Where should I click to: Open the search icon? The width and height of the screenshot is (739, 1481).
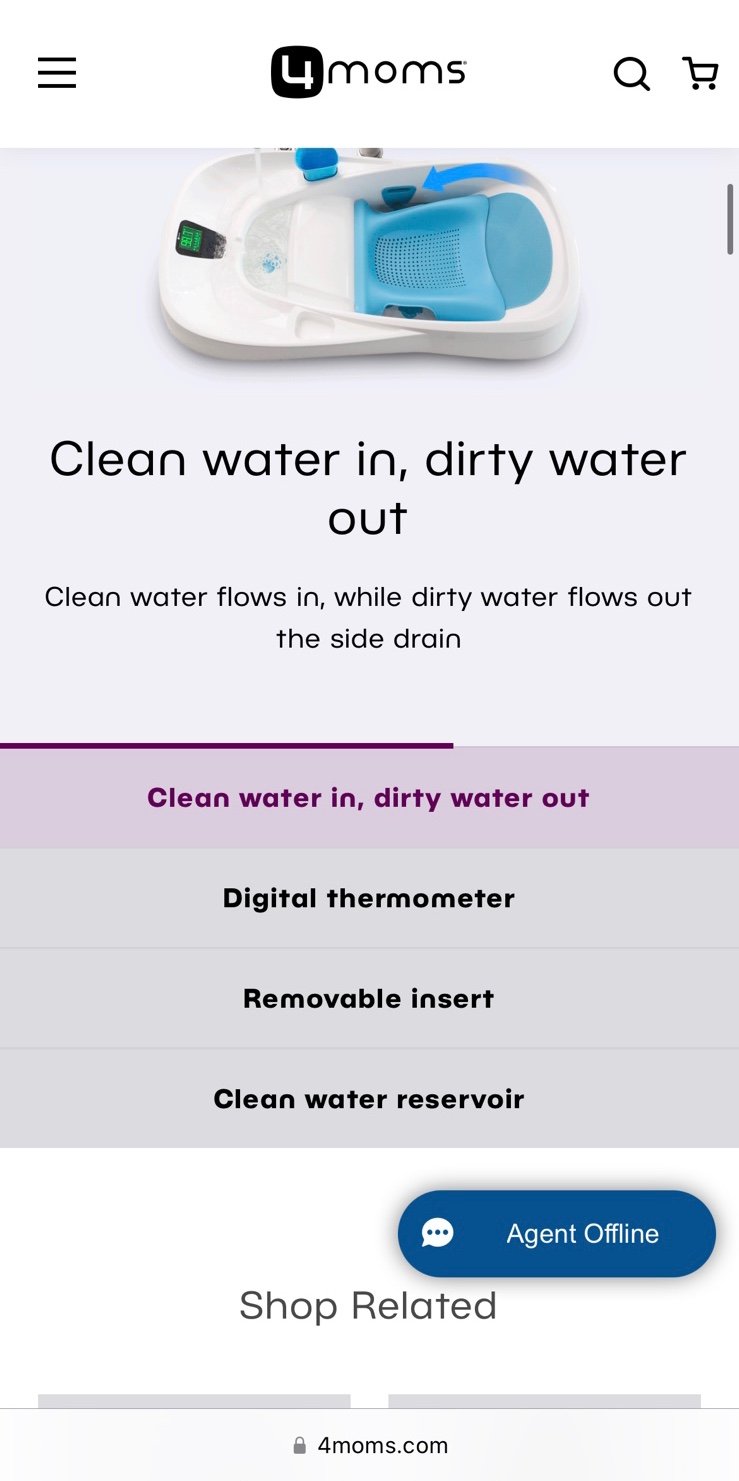tap(631, 73)
